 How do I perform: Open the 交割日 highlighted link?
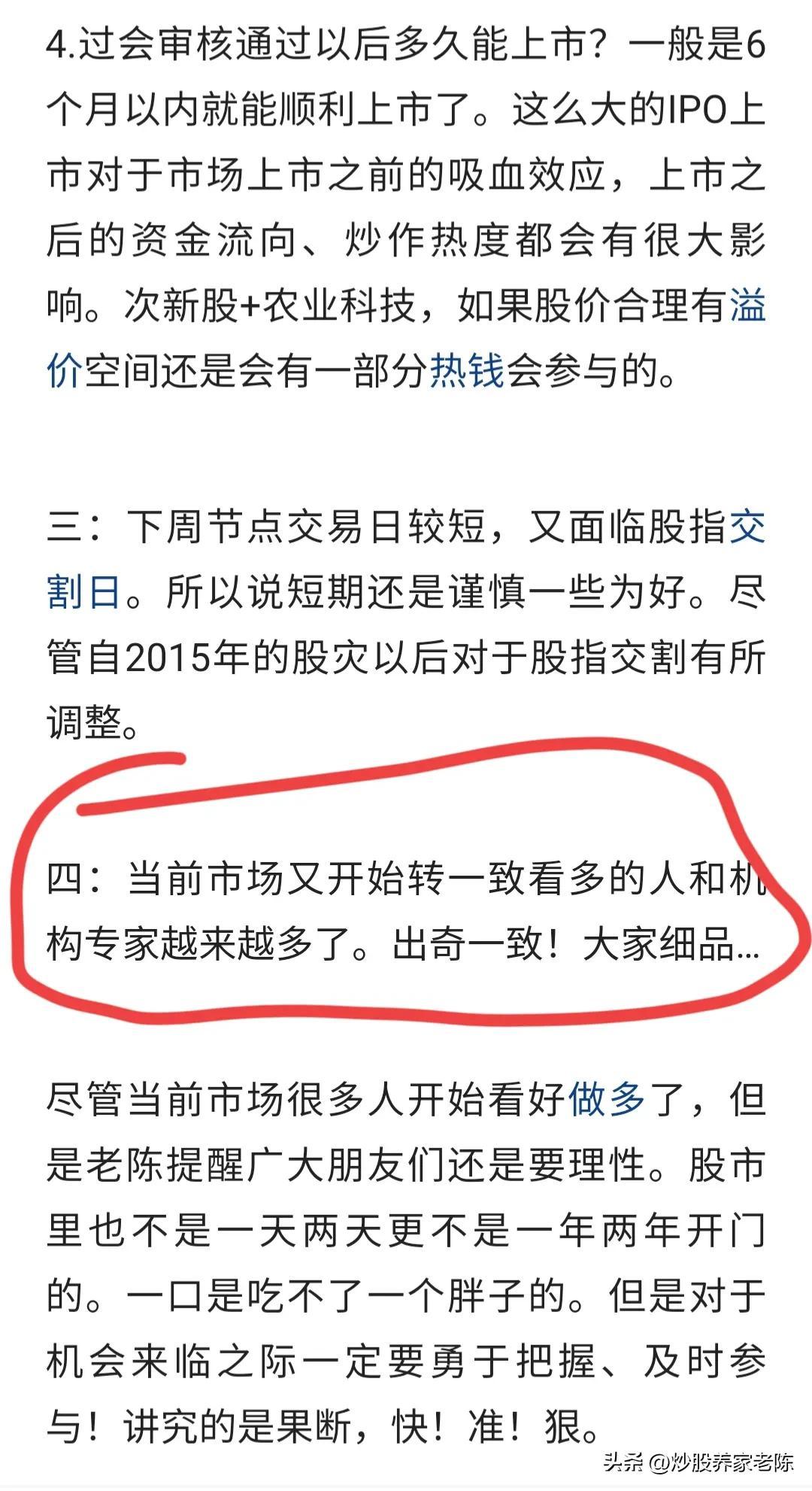83,592
